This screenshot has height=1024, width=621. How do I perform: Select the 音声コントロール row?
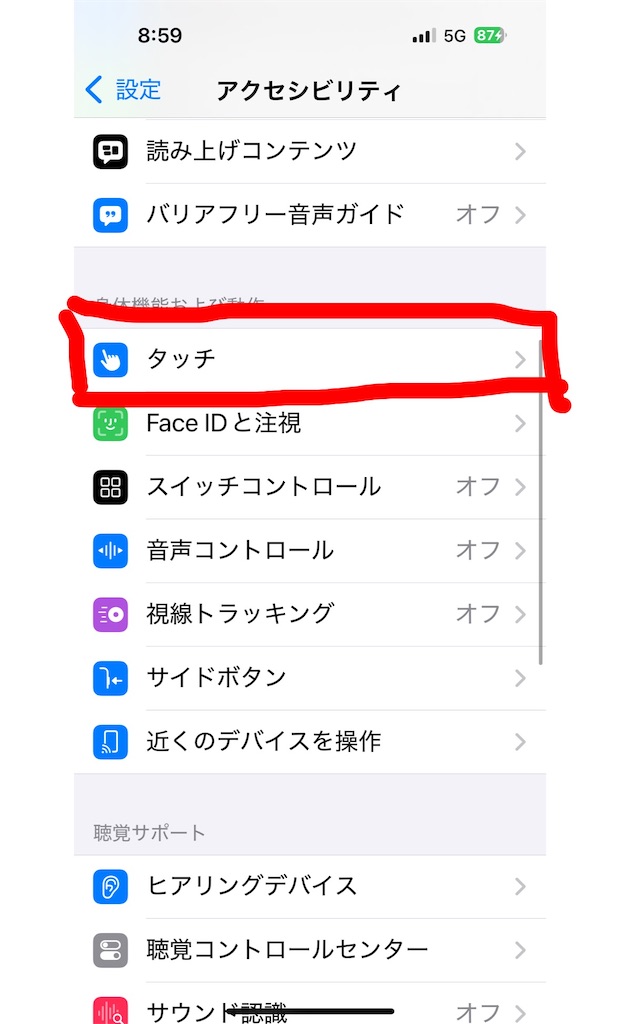point(310,550)
